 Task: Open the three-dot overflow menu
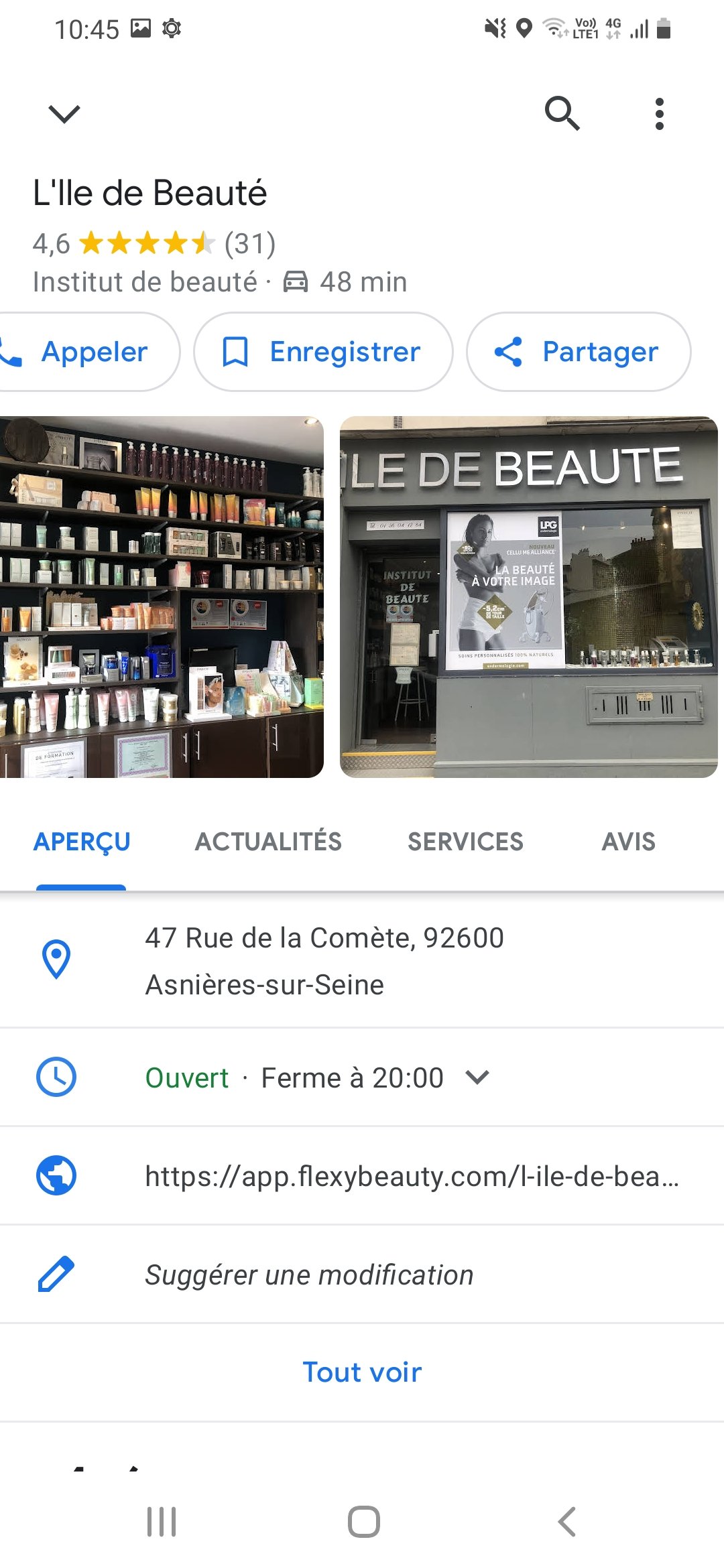pyautogui.click(x=660, y=113)
